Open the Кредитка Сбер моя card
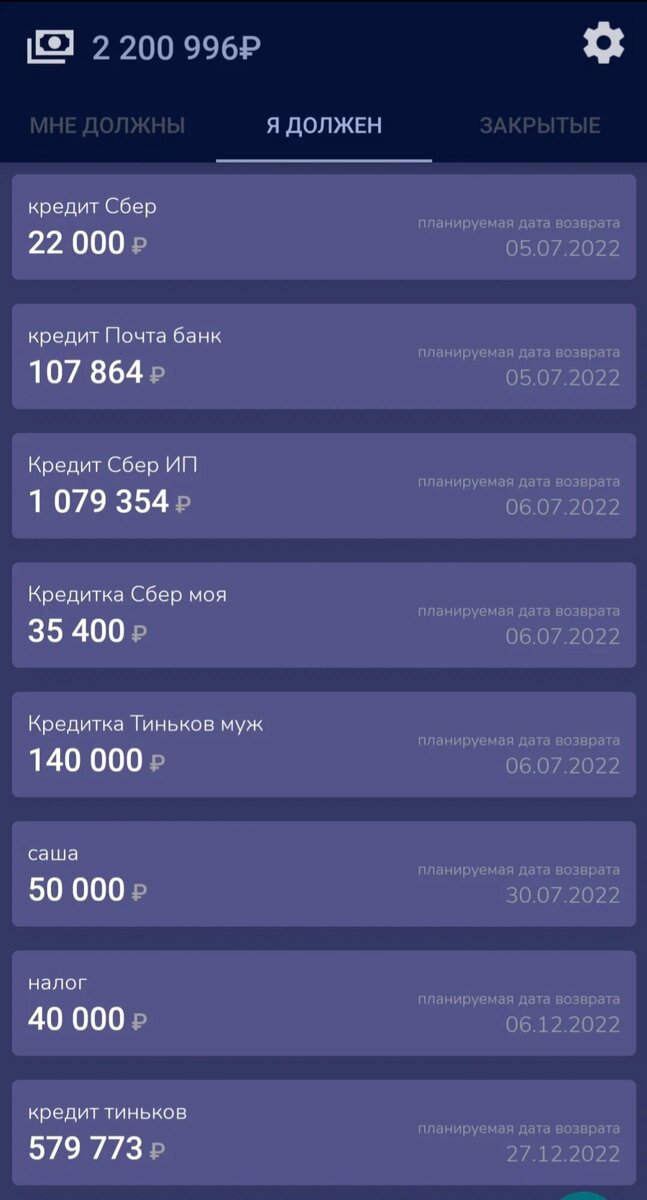Screen dimensions: 647x1200 (324, 615)
